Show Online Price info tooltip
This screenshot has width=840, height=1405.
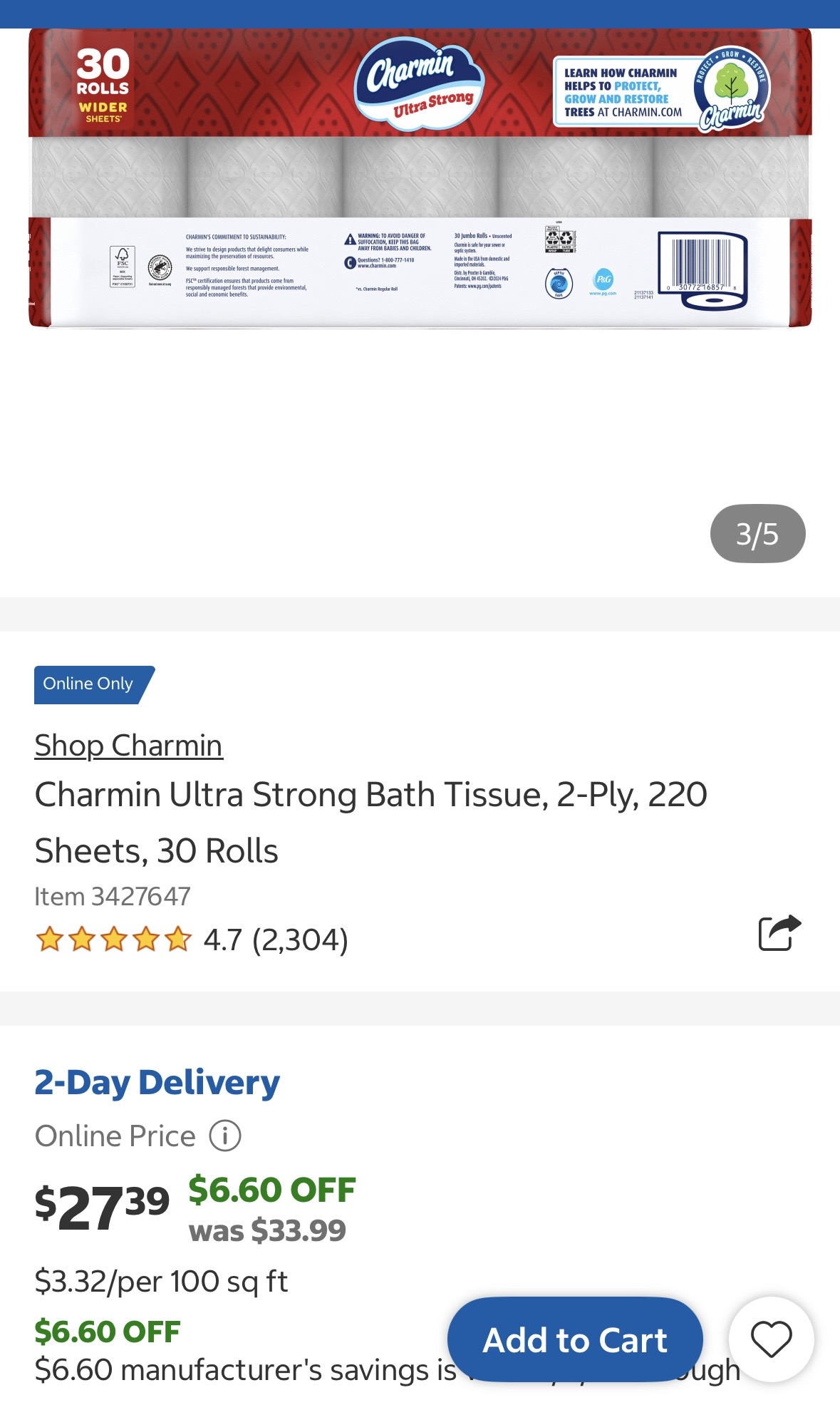coord(225,1136)
